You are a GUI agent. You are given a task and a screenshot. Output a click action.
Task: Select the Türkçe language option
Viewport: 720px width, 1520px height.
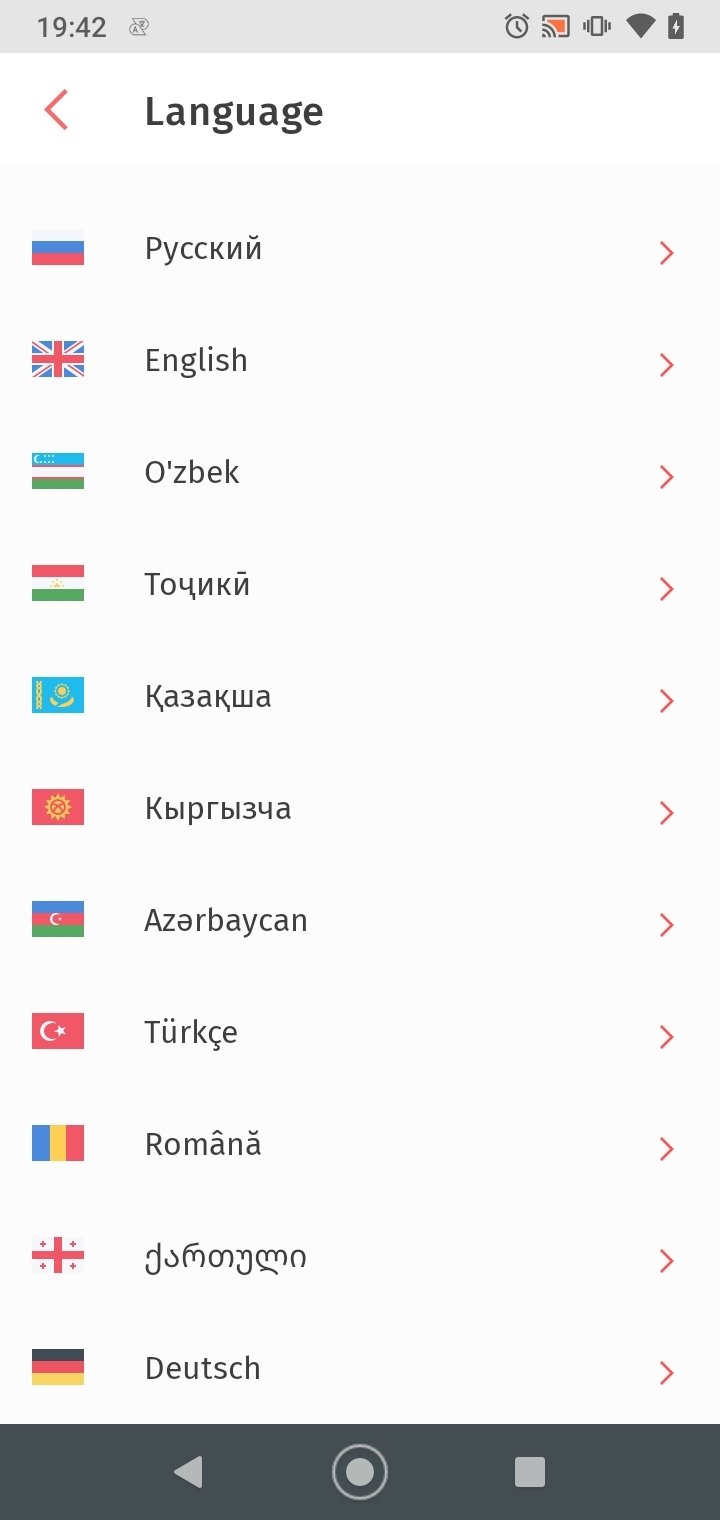(x=190, y=1031)
